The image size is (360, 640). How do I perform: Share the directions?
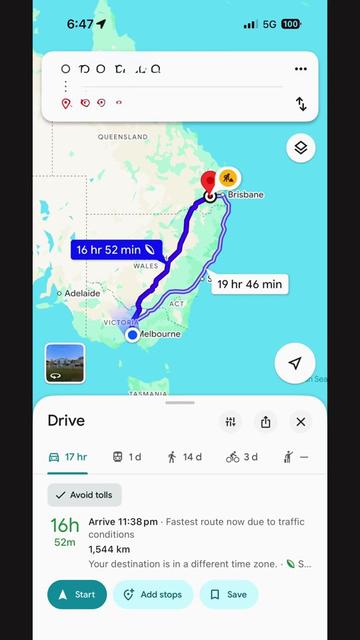click(266, 422)
